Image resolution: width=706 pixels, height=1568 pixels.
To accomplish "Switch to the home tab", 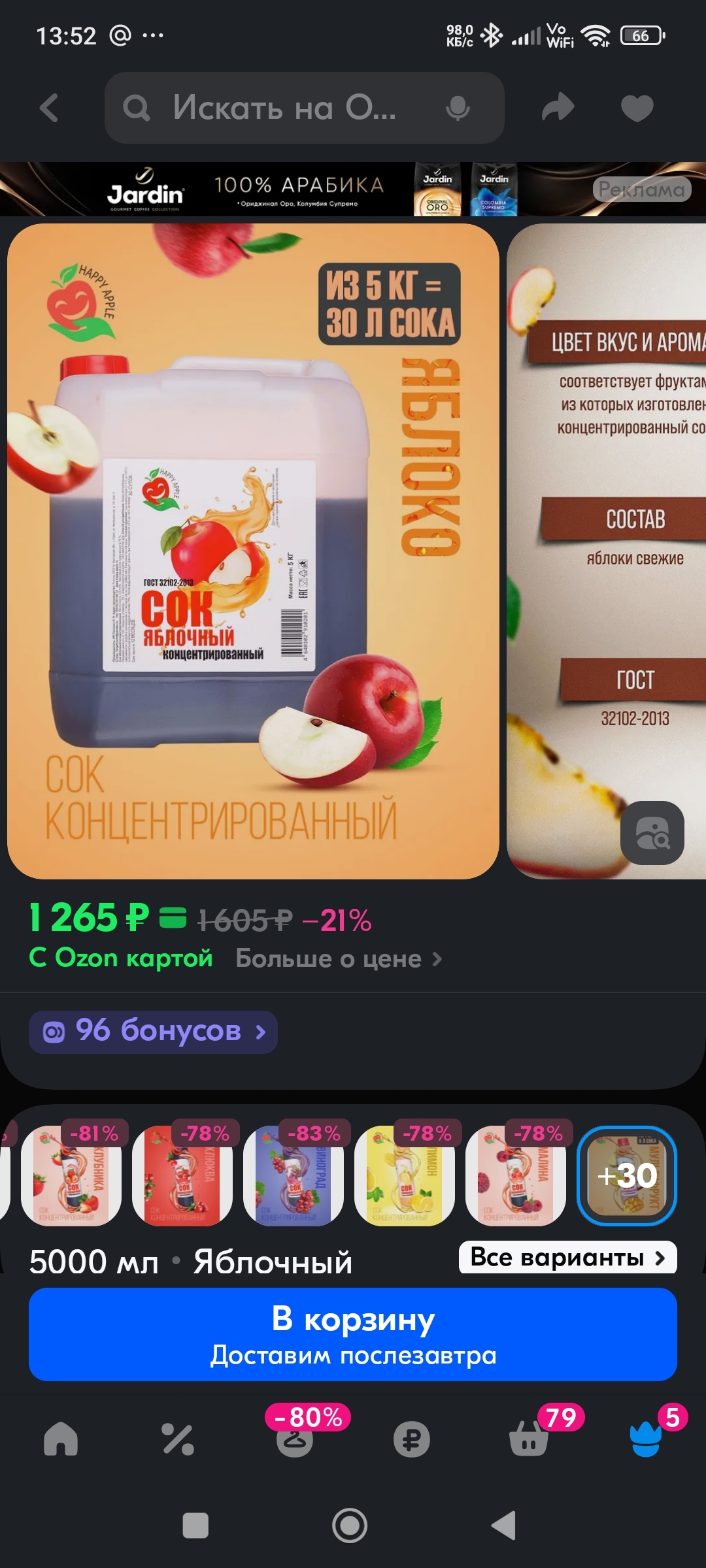I will pyautogui.click(x=61, y=1439).
